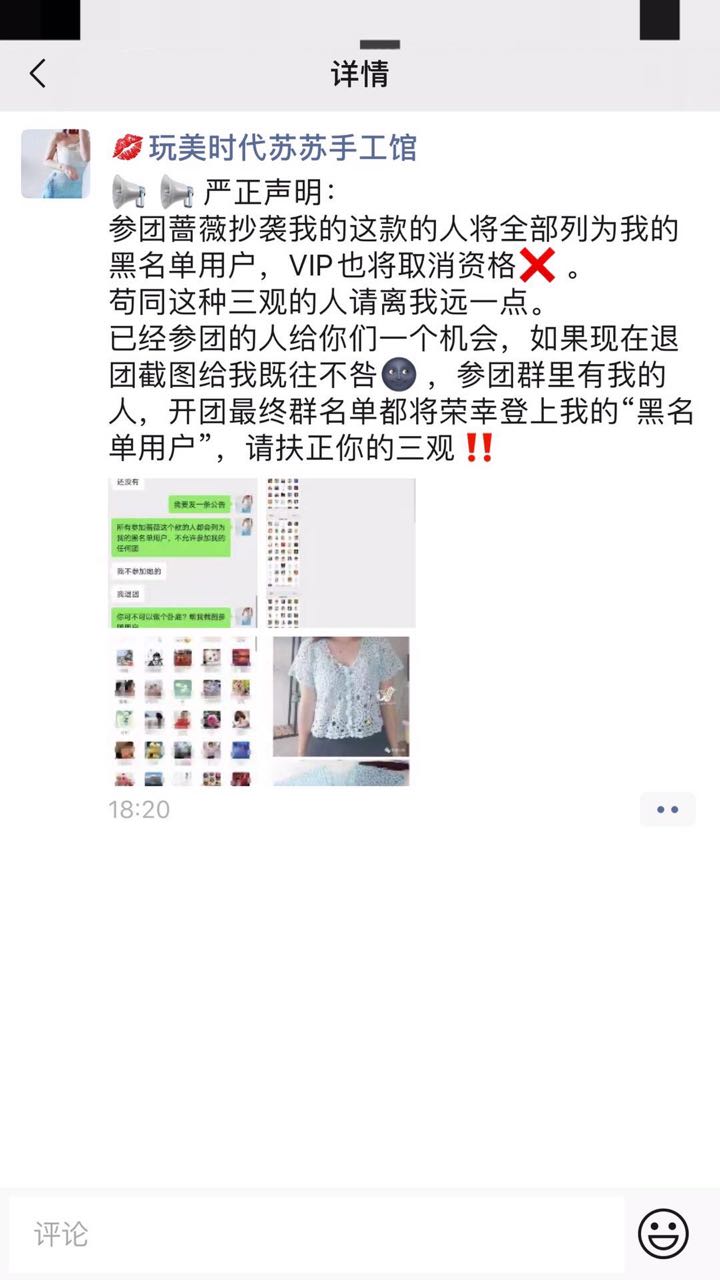The image size is (720, 1280).
Task: Open the like and comment options button
Action: click(667, 809)
